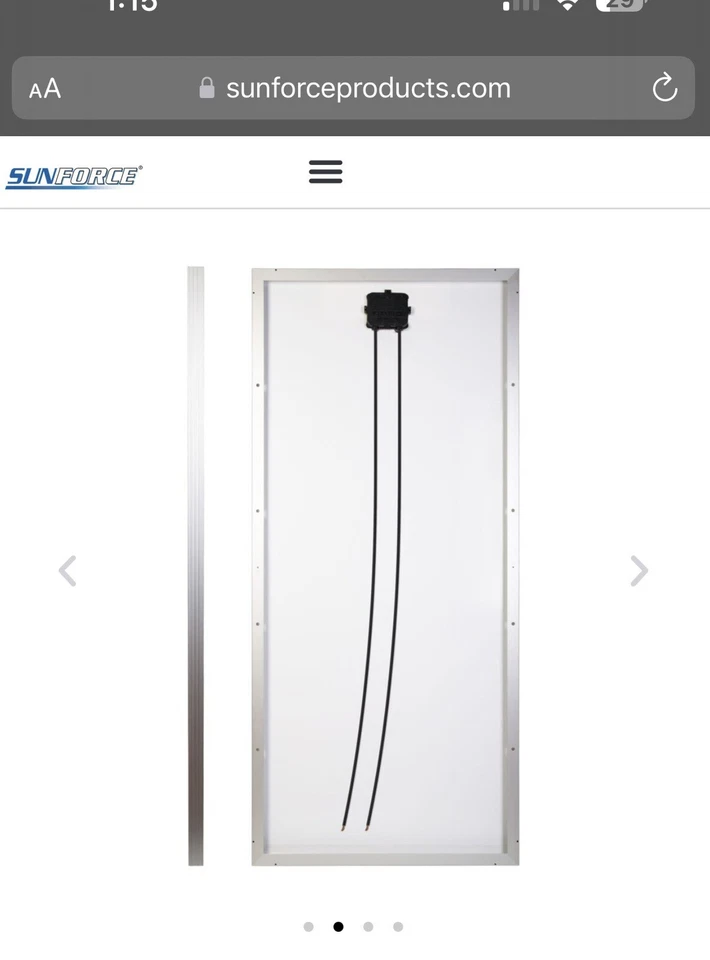Jump to third image dot
Screen dimensions: 710x960
click(x=368, y=927)
